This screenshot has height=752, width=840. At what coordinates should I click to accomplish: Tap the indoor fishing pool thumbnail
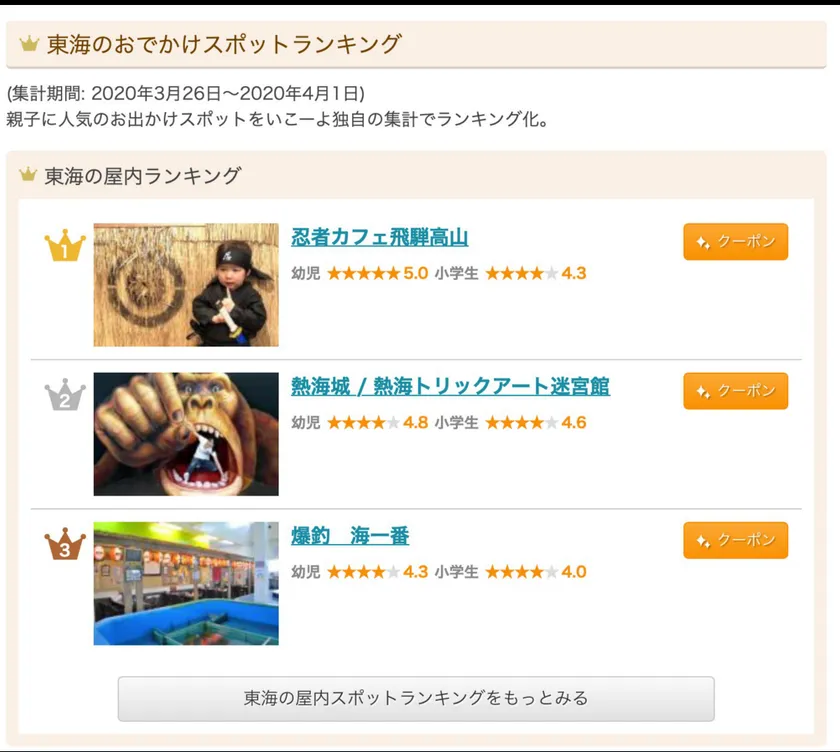point(186,583)
